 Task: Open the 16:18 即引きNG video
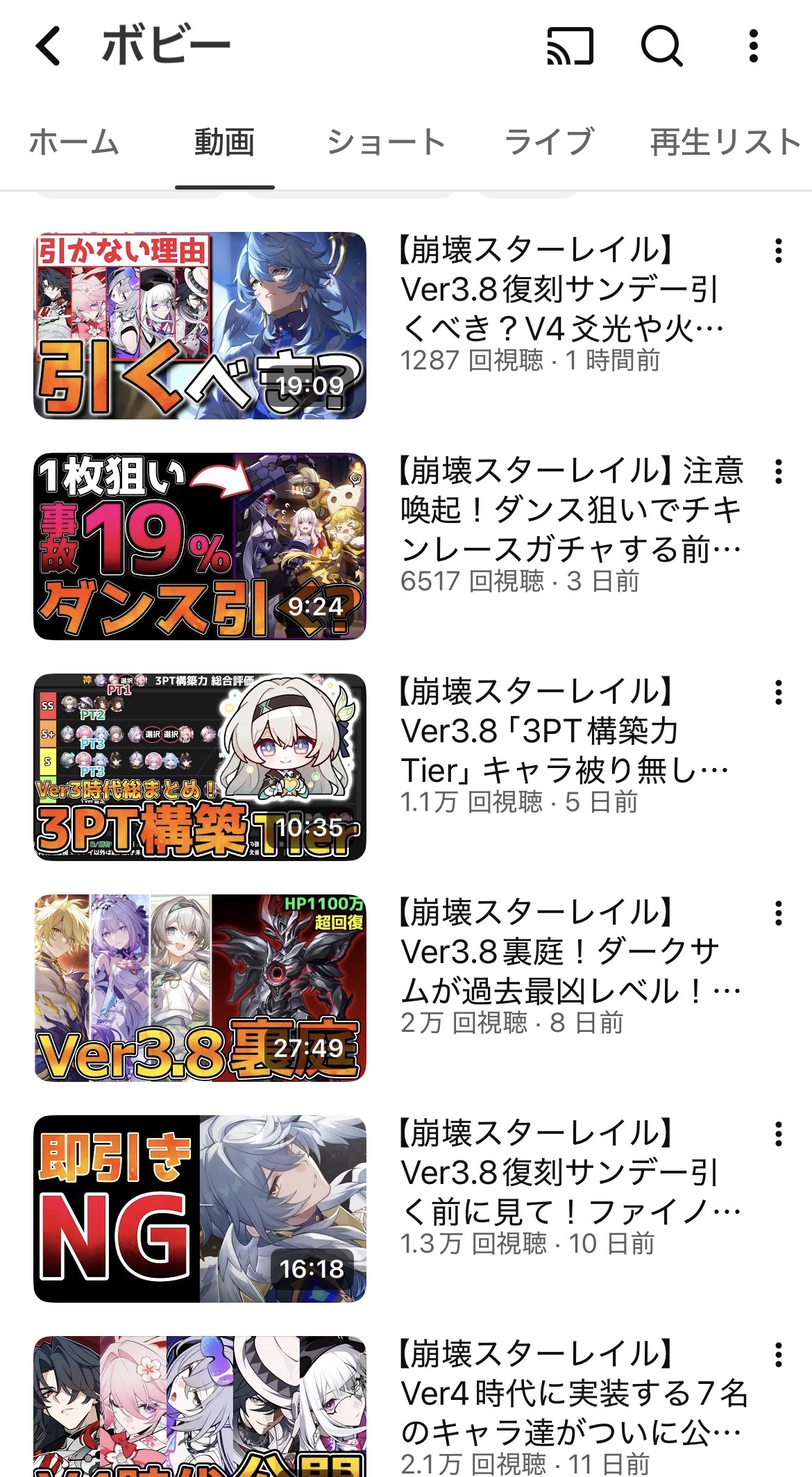200,1209
